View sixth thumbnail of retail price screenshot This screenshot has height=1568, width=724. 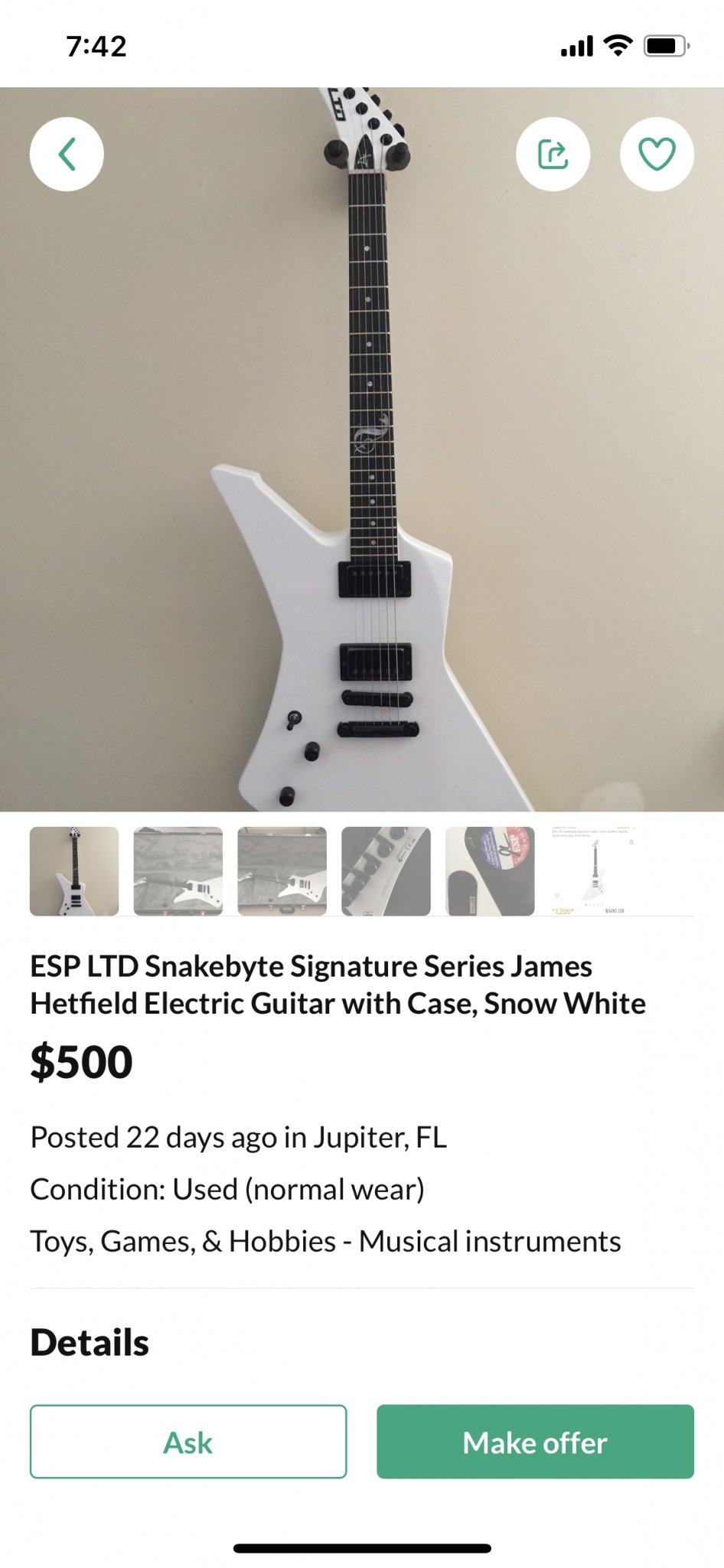[x=594, y=871]
